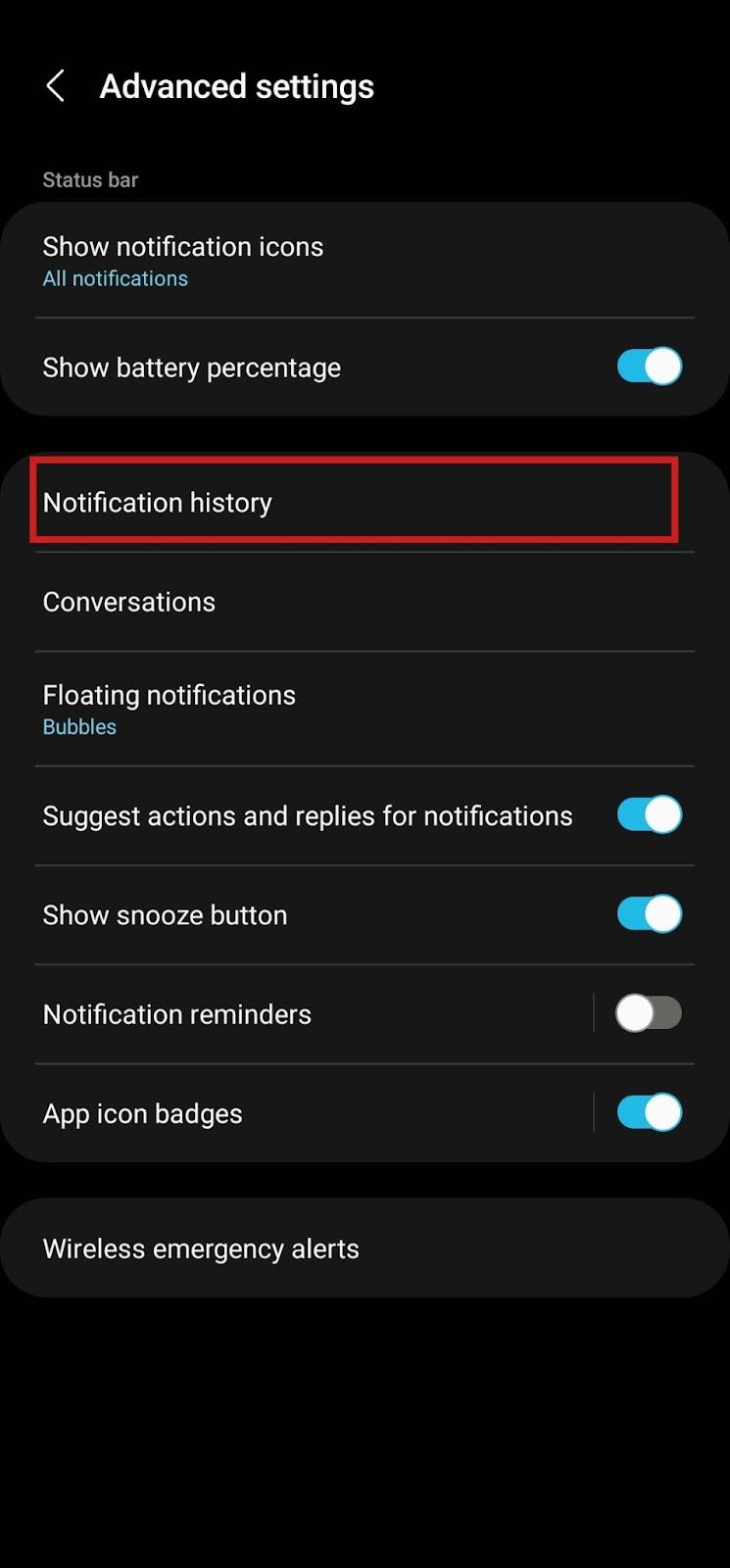This screenshot has height=1568, width=730.
Task: Disable the App icon badges switch
Action: [649, 1112]
